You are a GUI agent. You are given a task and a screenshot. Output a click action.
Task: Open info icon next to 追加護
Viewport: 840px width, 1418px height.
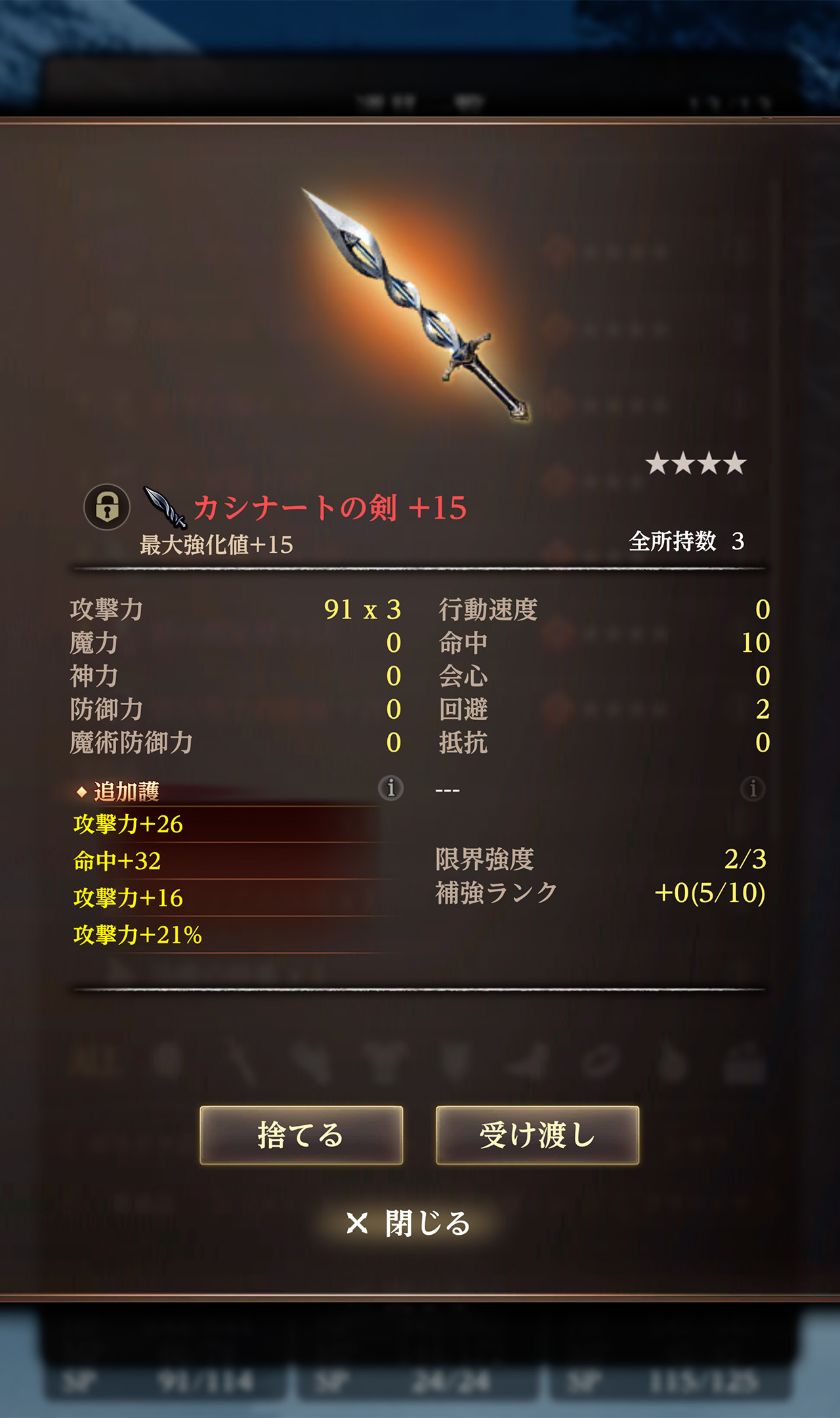391,787
